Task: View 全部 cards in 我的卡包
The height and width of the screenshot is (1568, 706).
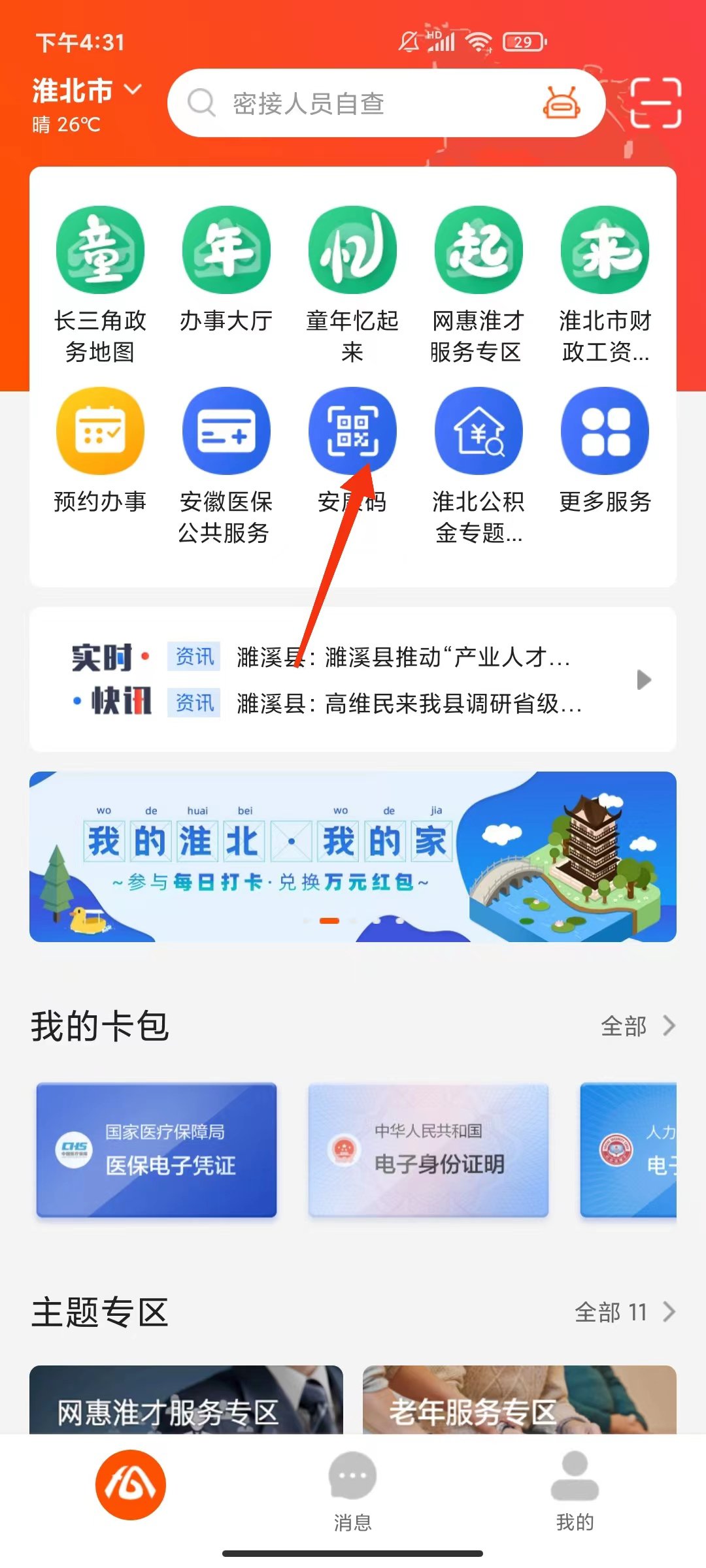Action: point(637,1026)
